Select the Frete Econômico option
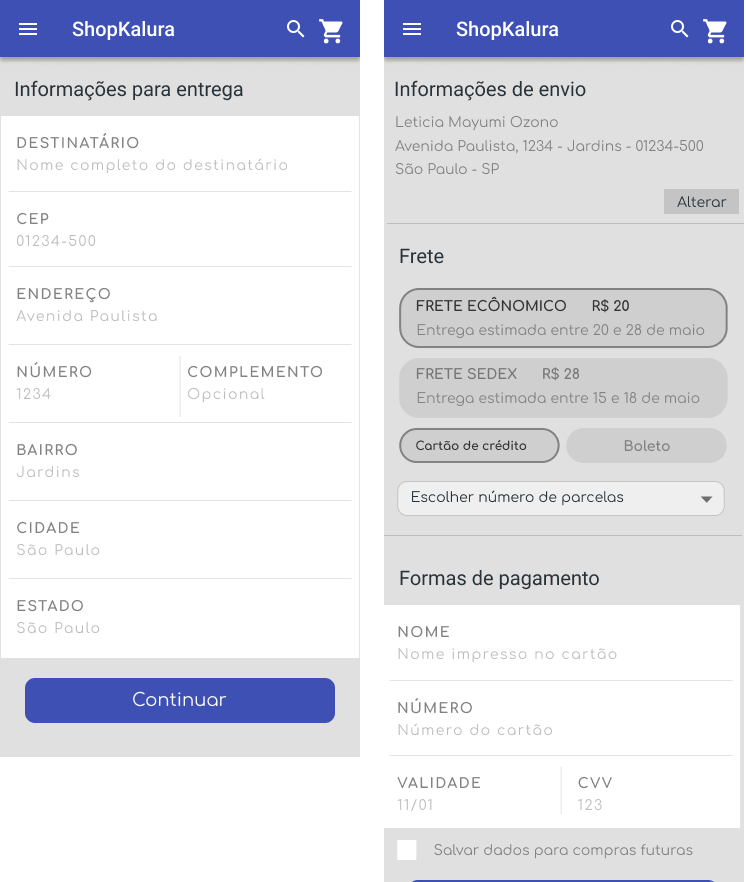 pos(563,317)
